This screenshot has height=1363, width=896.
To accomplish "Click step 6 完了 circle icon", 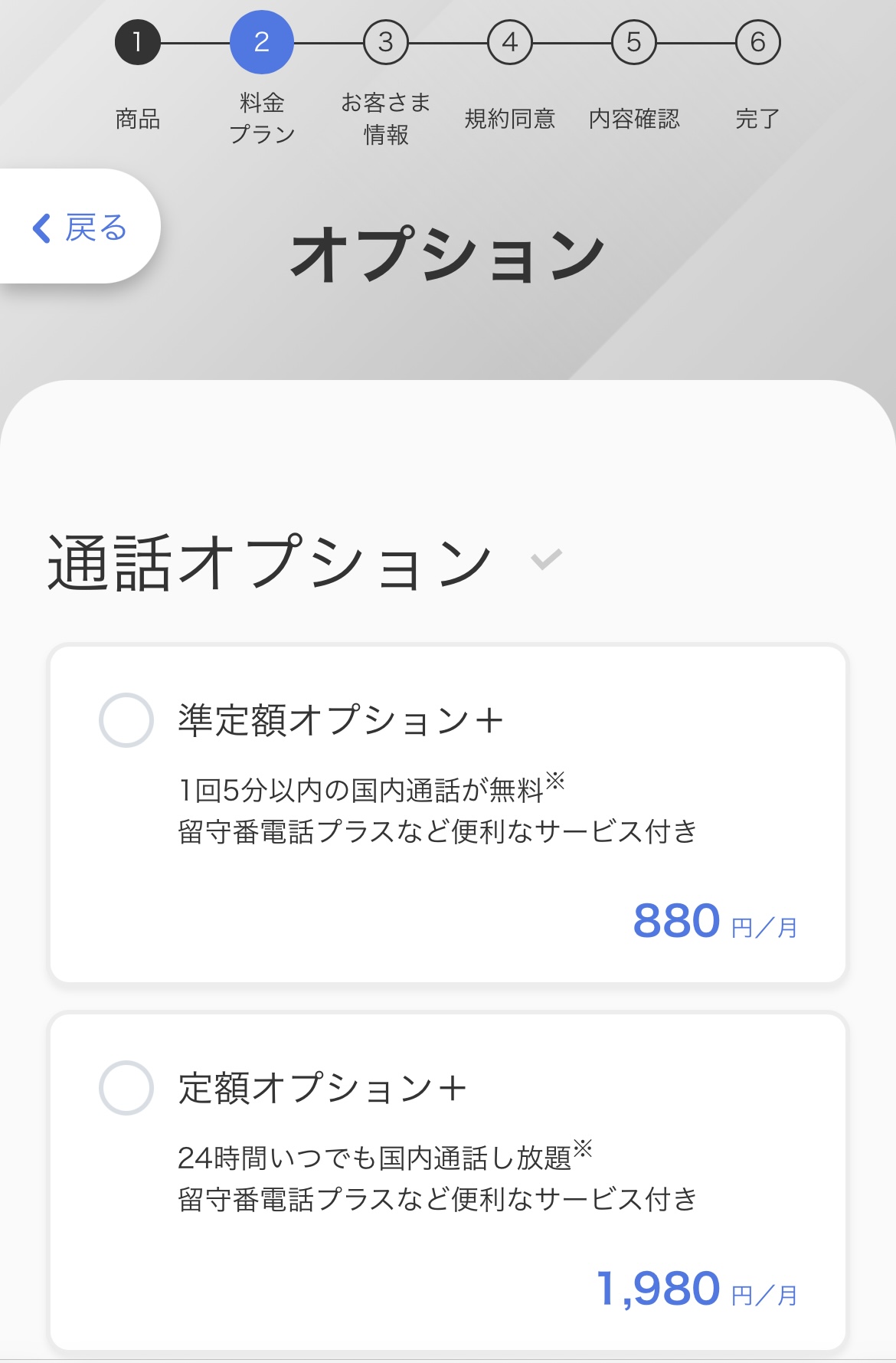I will [x=757, y=43].
